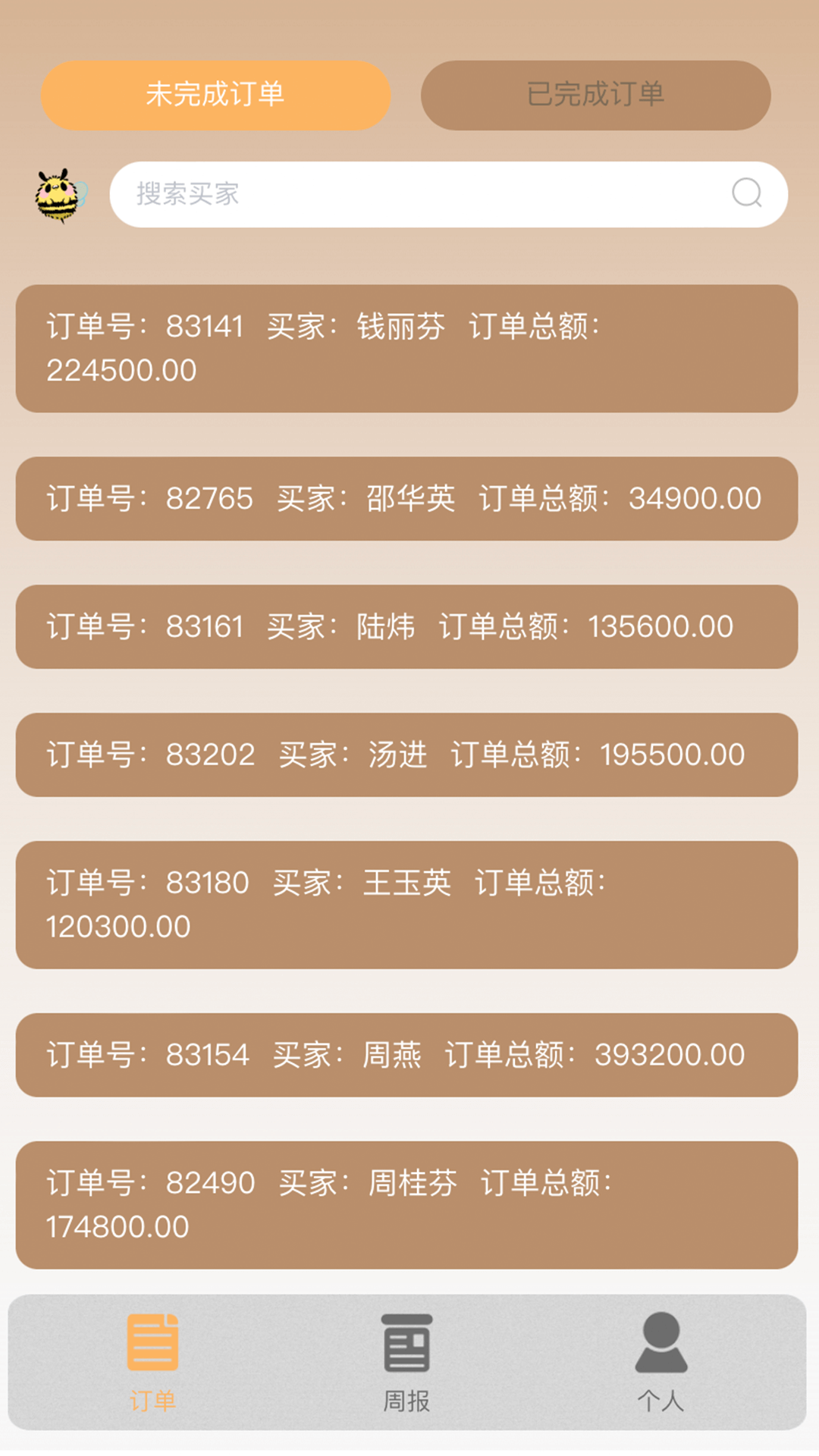View order 83161 from 陆炜
The width and height of the screenshot is (819, 1456).
tap(406, 627)
